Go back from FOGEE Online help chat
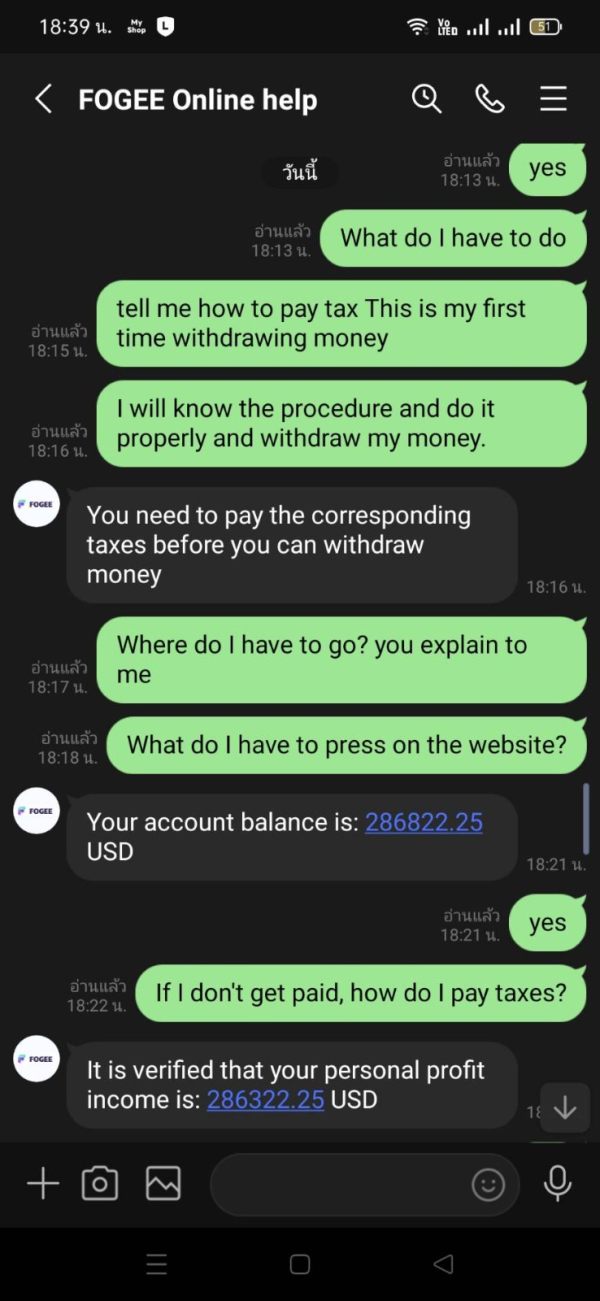The image size is (600, 1301). [43, 99]
